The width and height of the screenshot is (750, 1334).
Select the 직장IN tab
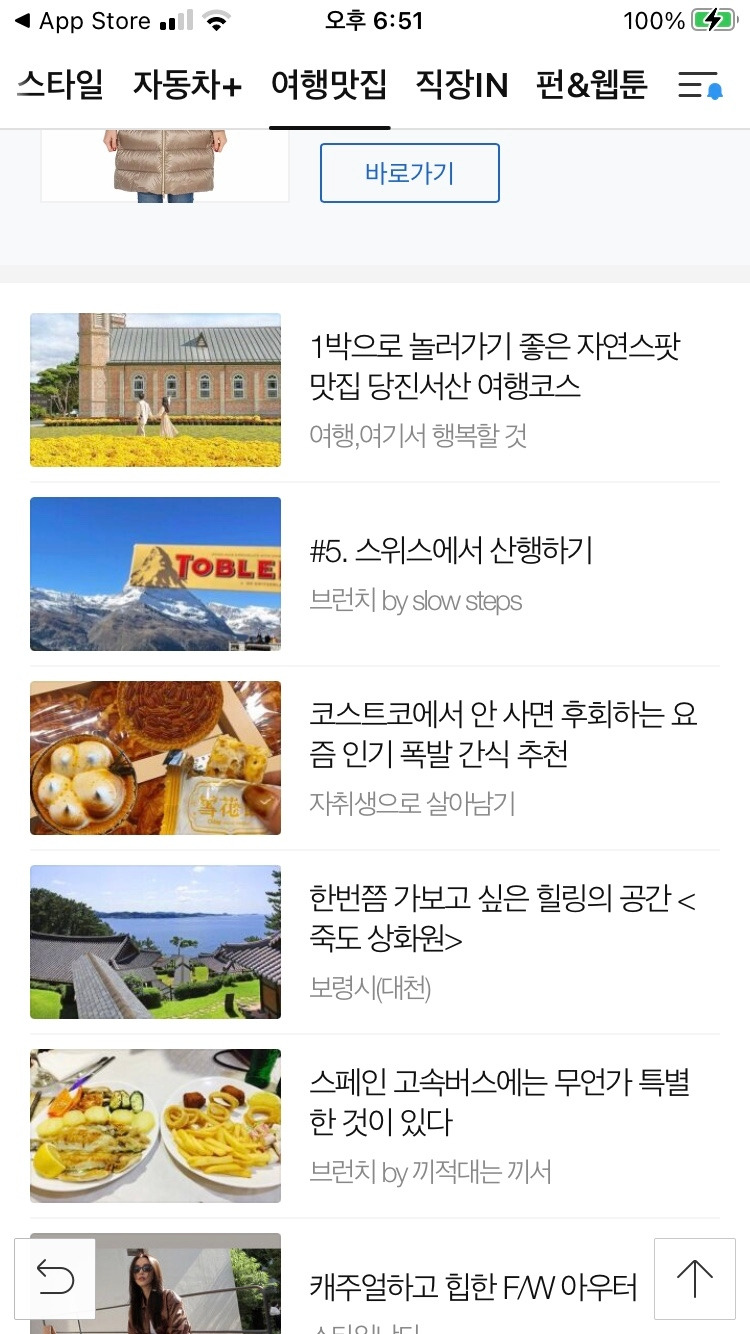461,85
